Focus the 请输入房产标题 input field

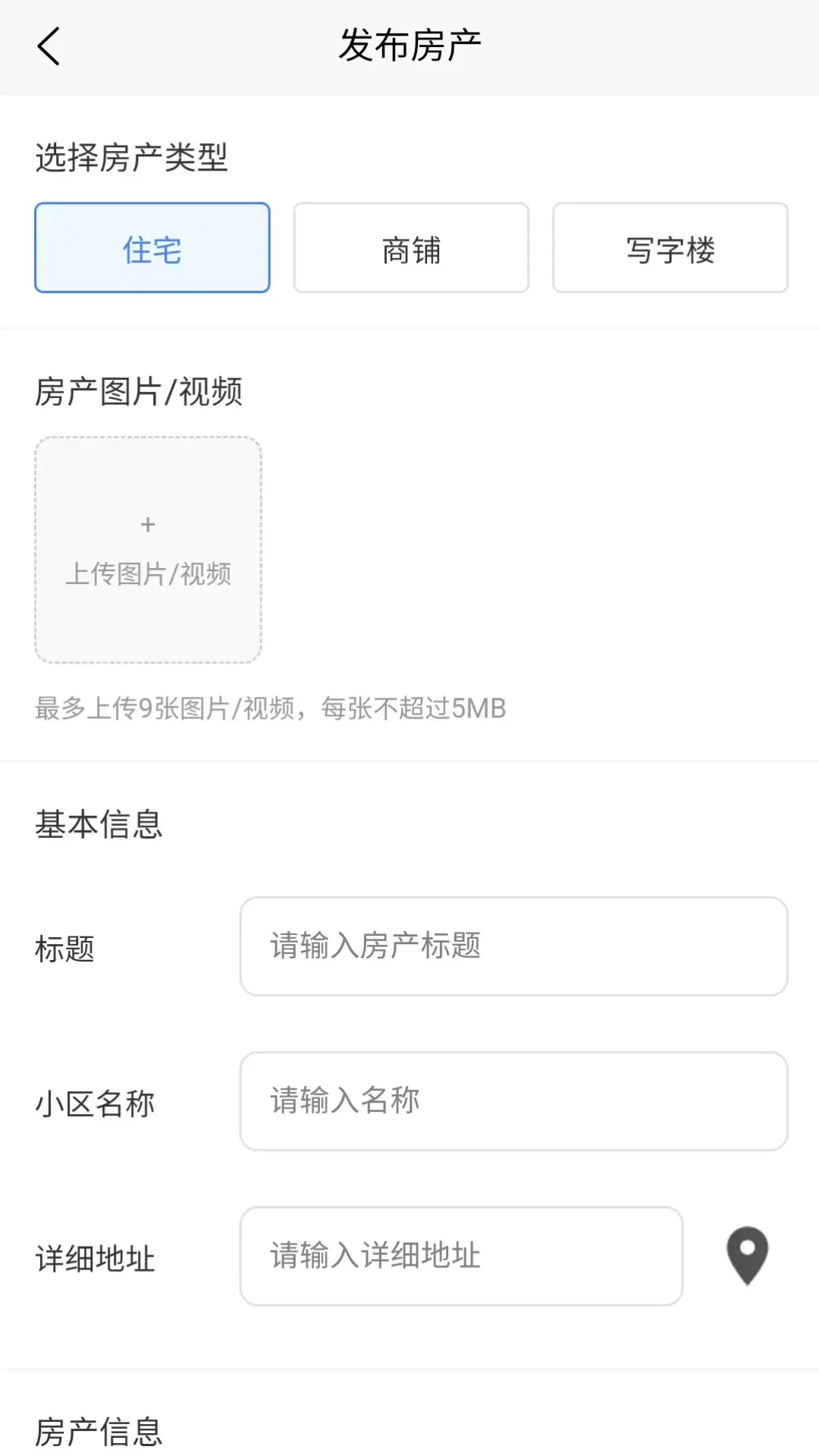(514, 946)
